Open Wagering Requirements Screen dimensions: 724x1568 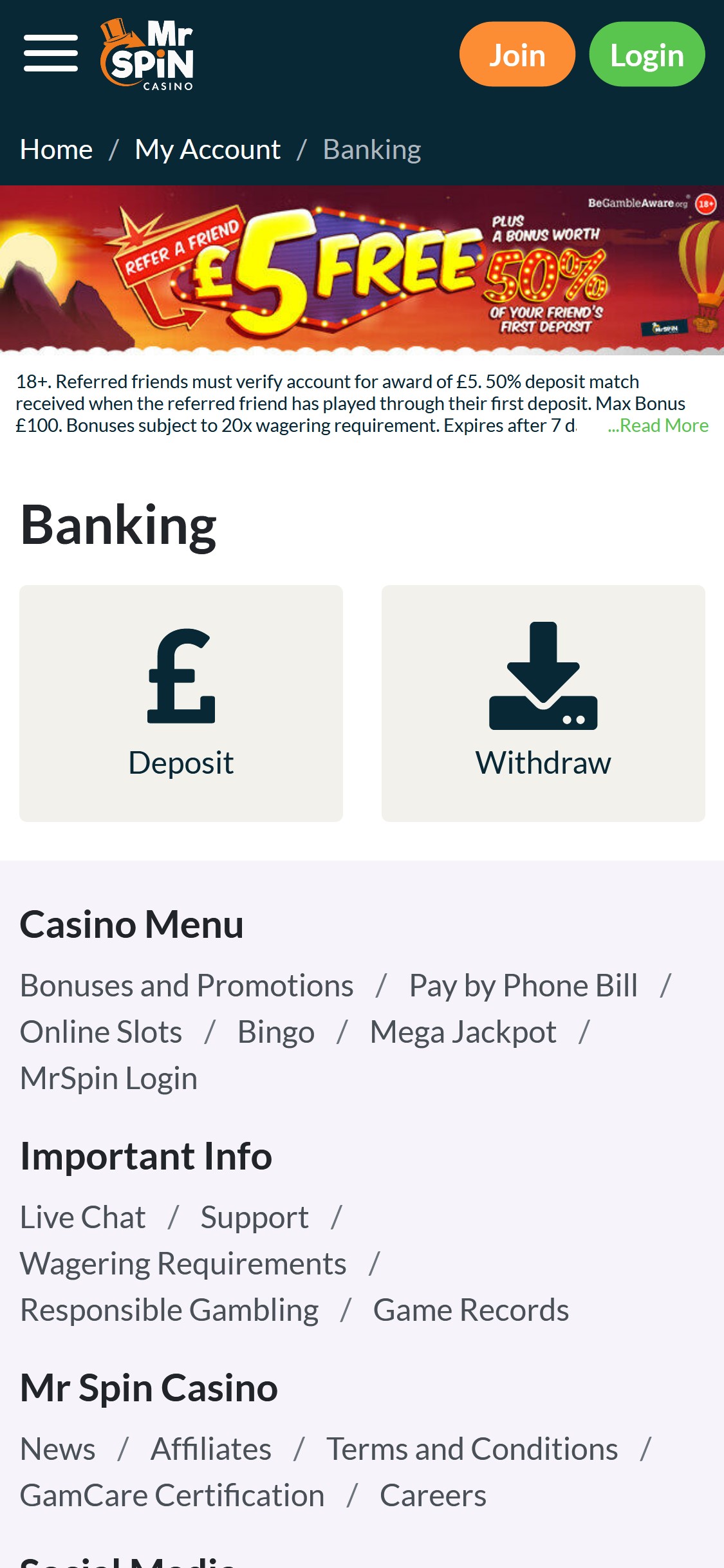183,1264
